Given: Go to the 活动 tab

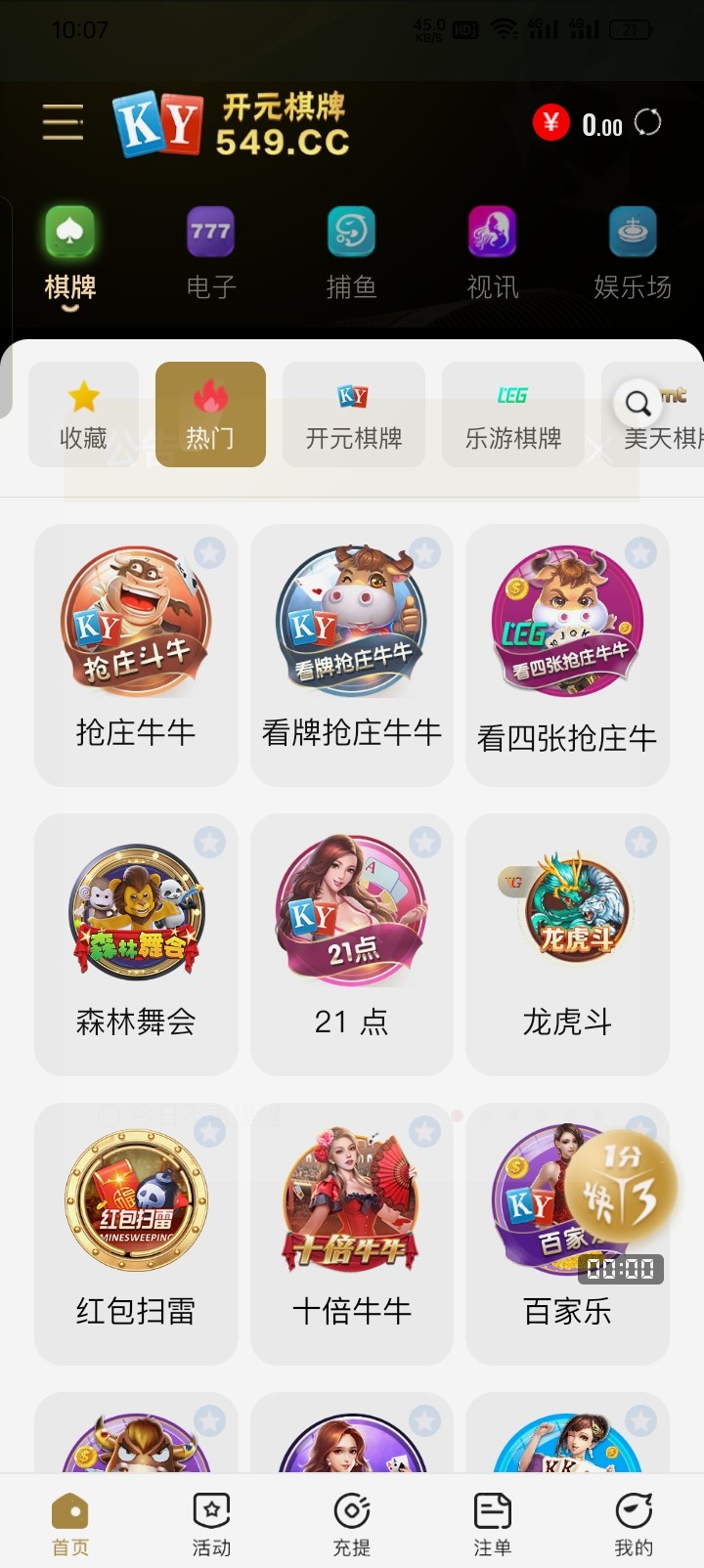Looking at the screenshot, I should (211, 1523).
